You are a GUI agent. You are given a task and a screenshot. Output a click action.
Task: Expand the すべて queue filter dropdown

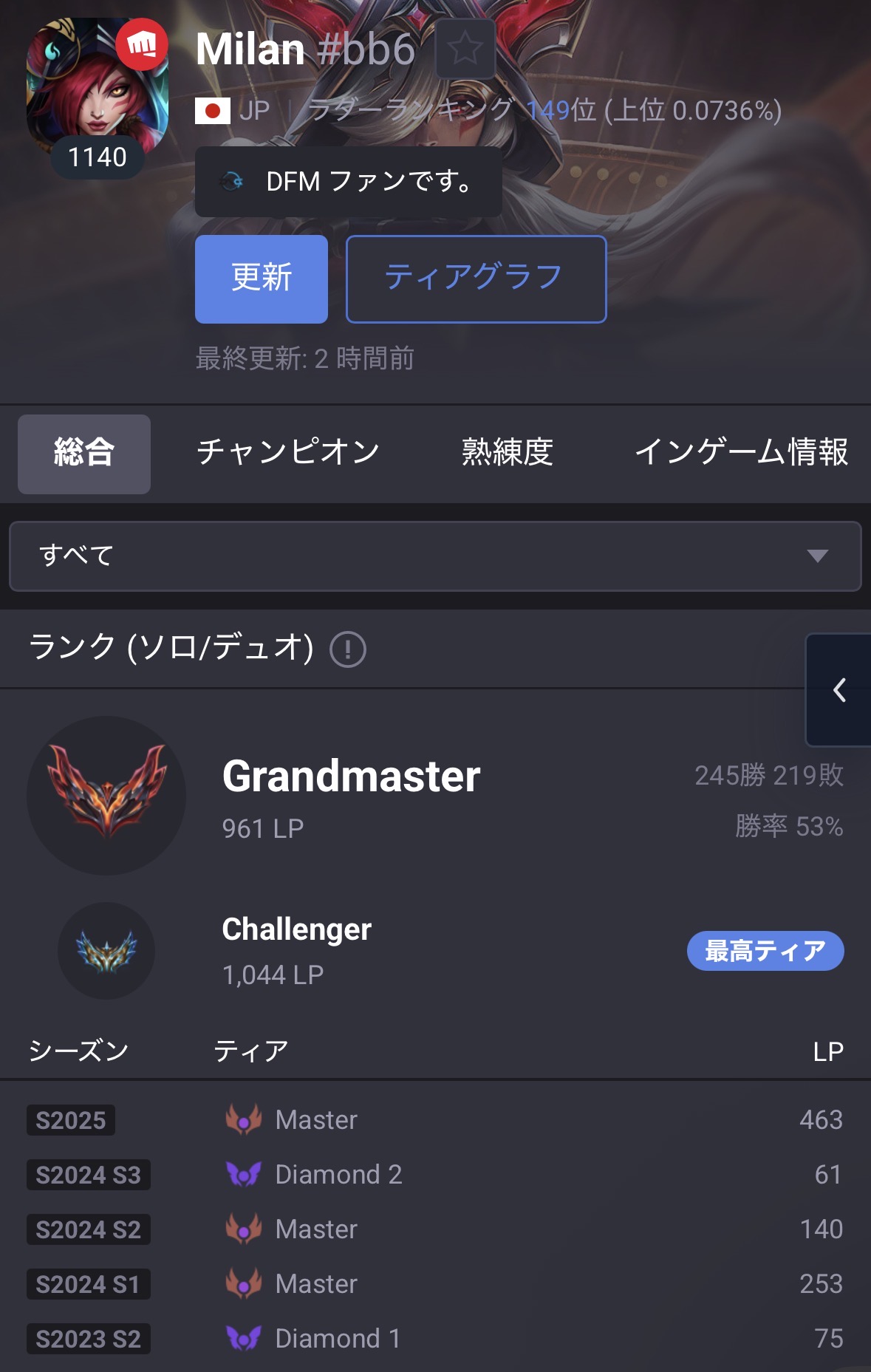435,556
